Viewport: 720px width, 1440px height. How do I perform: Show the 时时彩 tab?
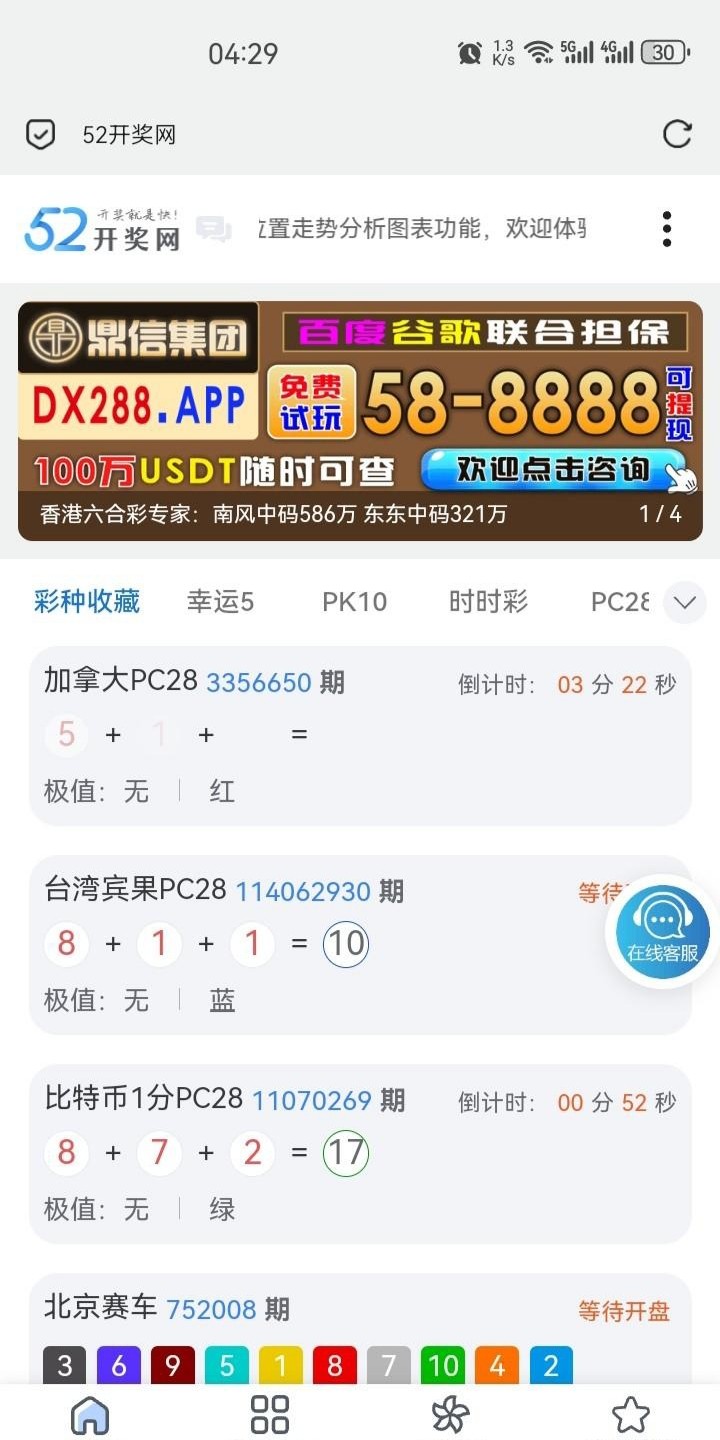(x=488, y=602)
